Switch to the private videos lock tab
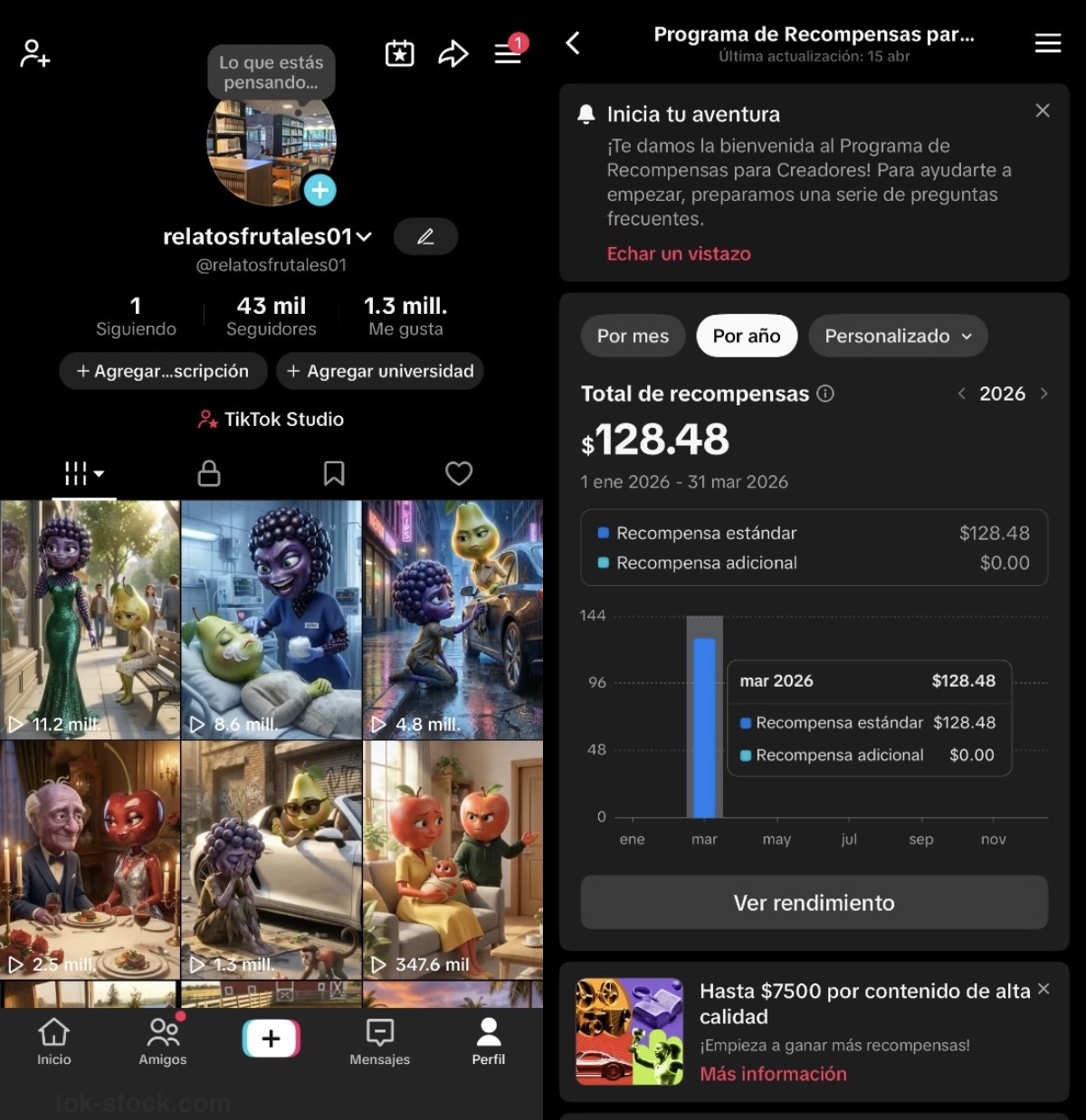Viewport: 1086px width, 1120px height. (x=209, y=473)
